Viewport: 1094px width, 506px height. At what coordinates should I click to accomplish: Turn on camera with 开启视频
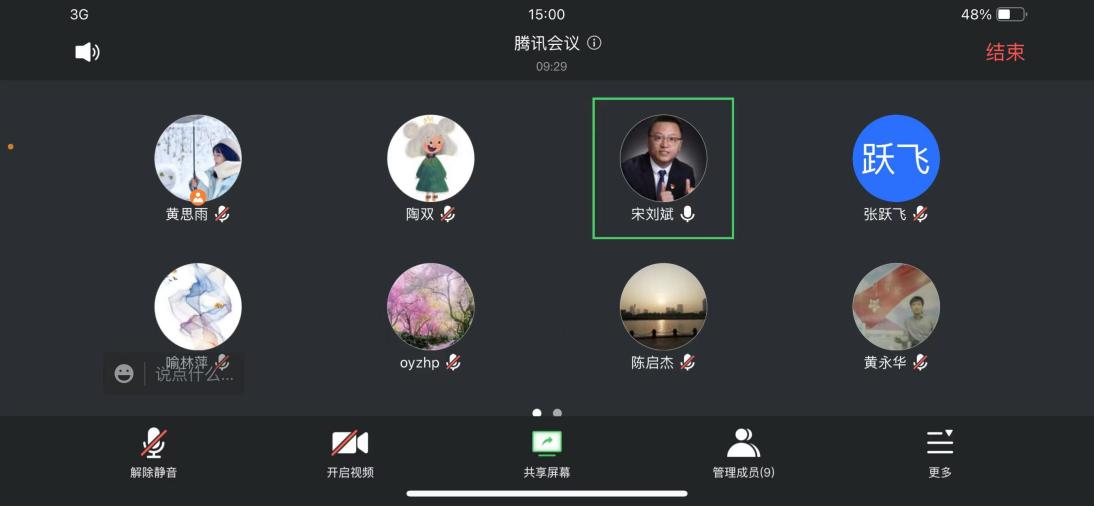pos(350,453)
